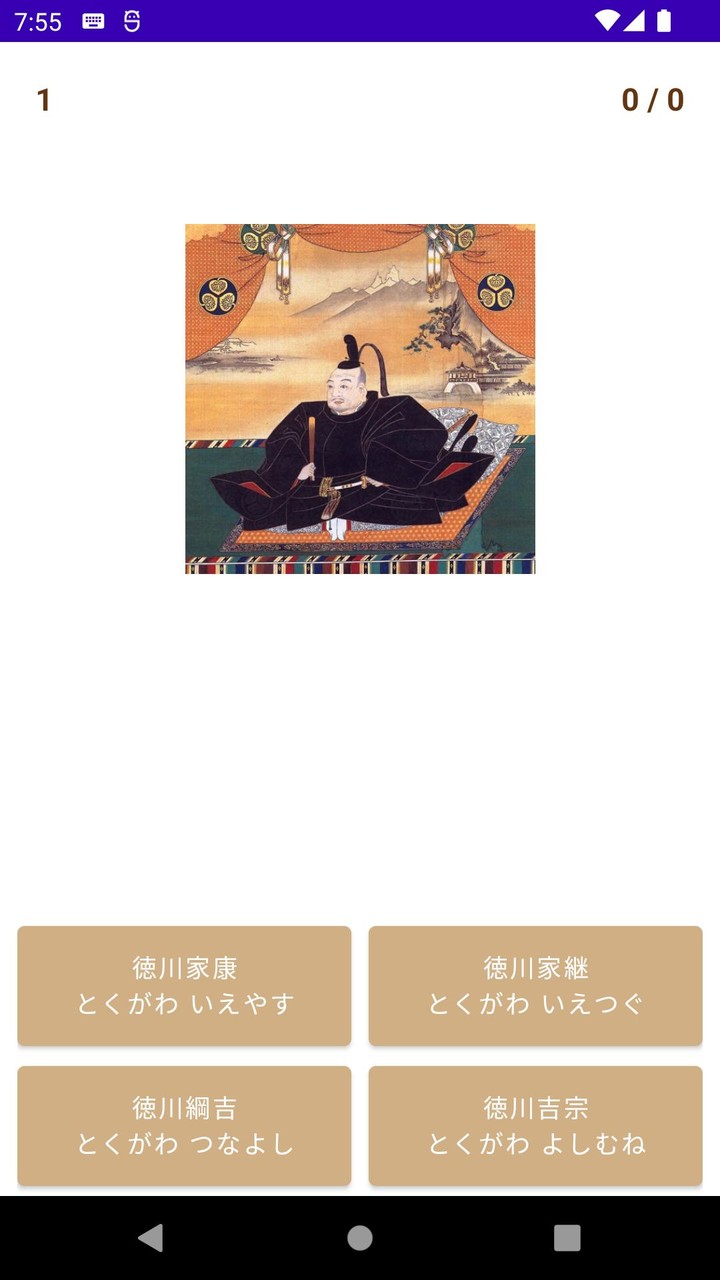Choose 徳川綱吉 as the answer
This screenshot has height=1280, width=720.
(x=184, y=1126)
